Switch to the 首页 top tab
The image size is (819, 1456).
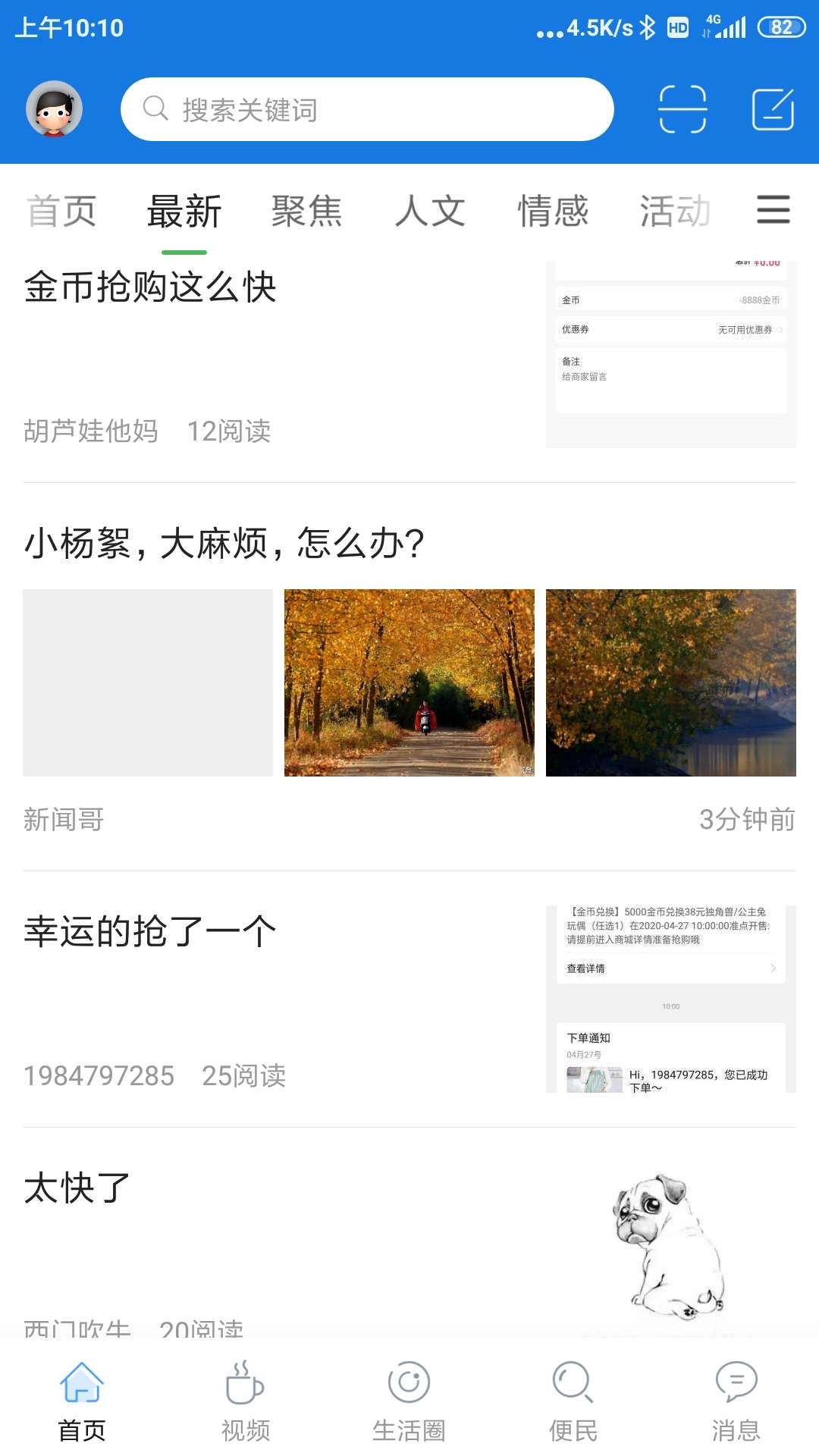pyautogui.click(x=61, y=211)
